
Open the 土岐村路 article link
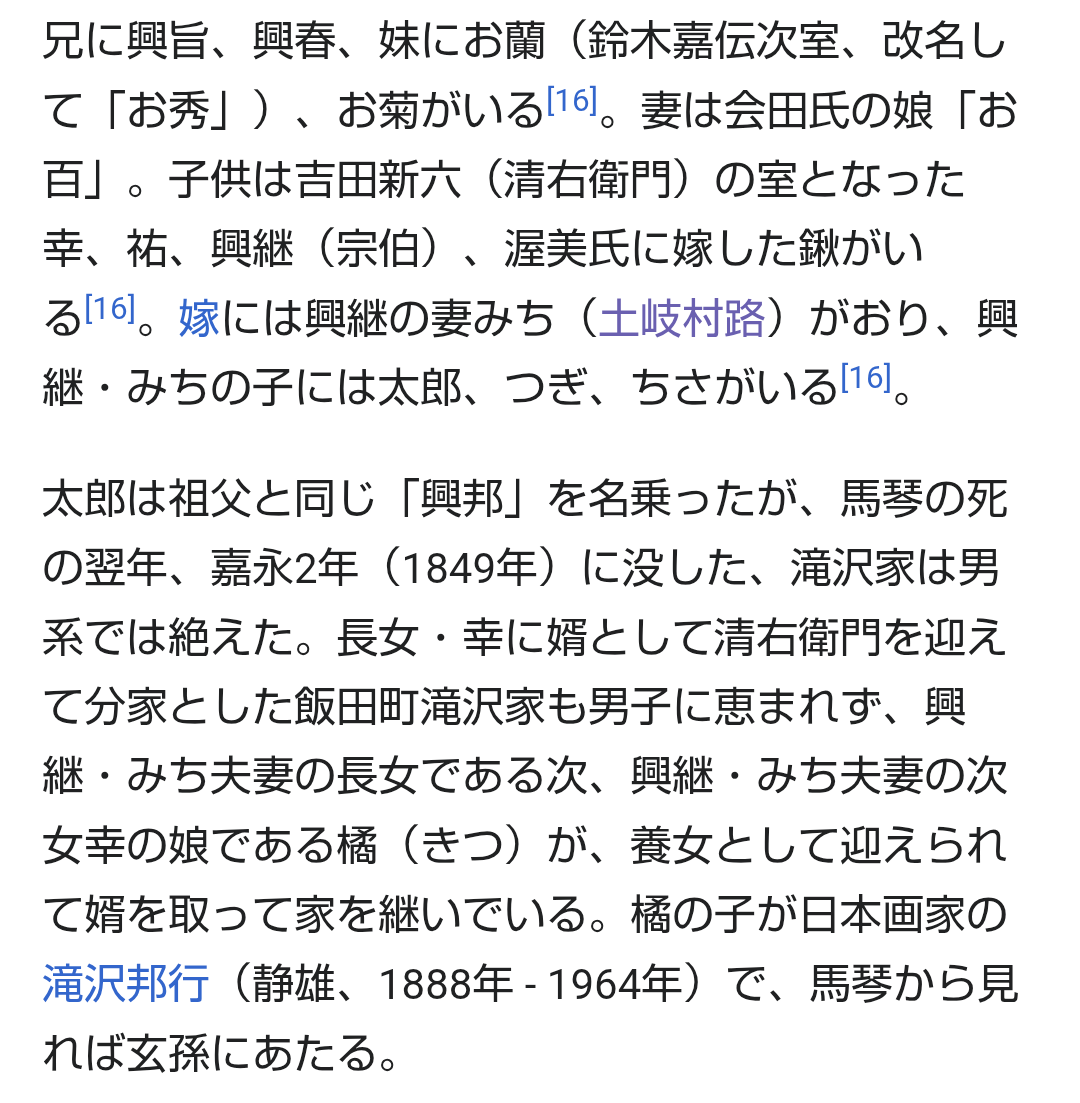tap(681, 321)
